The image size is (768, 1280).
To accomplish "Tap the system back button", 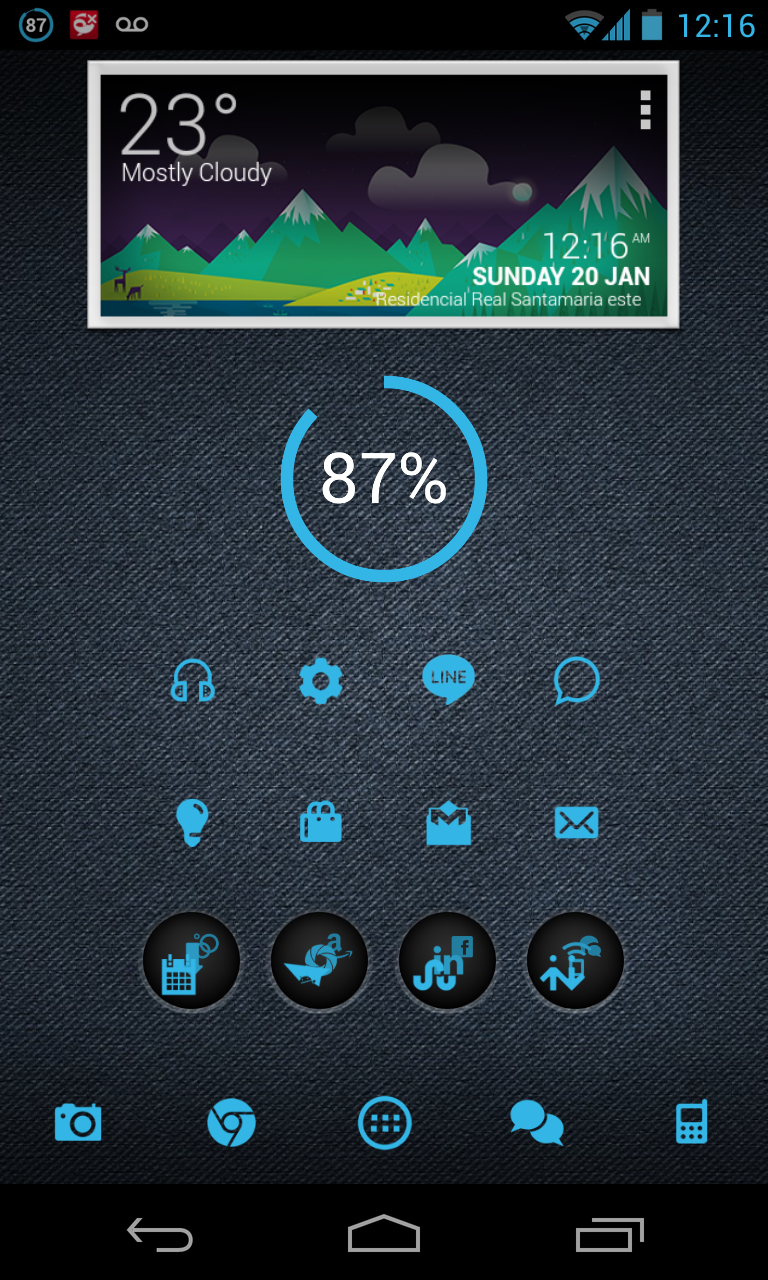I will tap(160, 1235).
